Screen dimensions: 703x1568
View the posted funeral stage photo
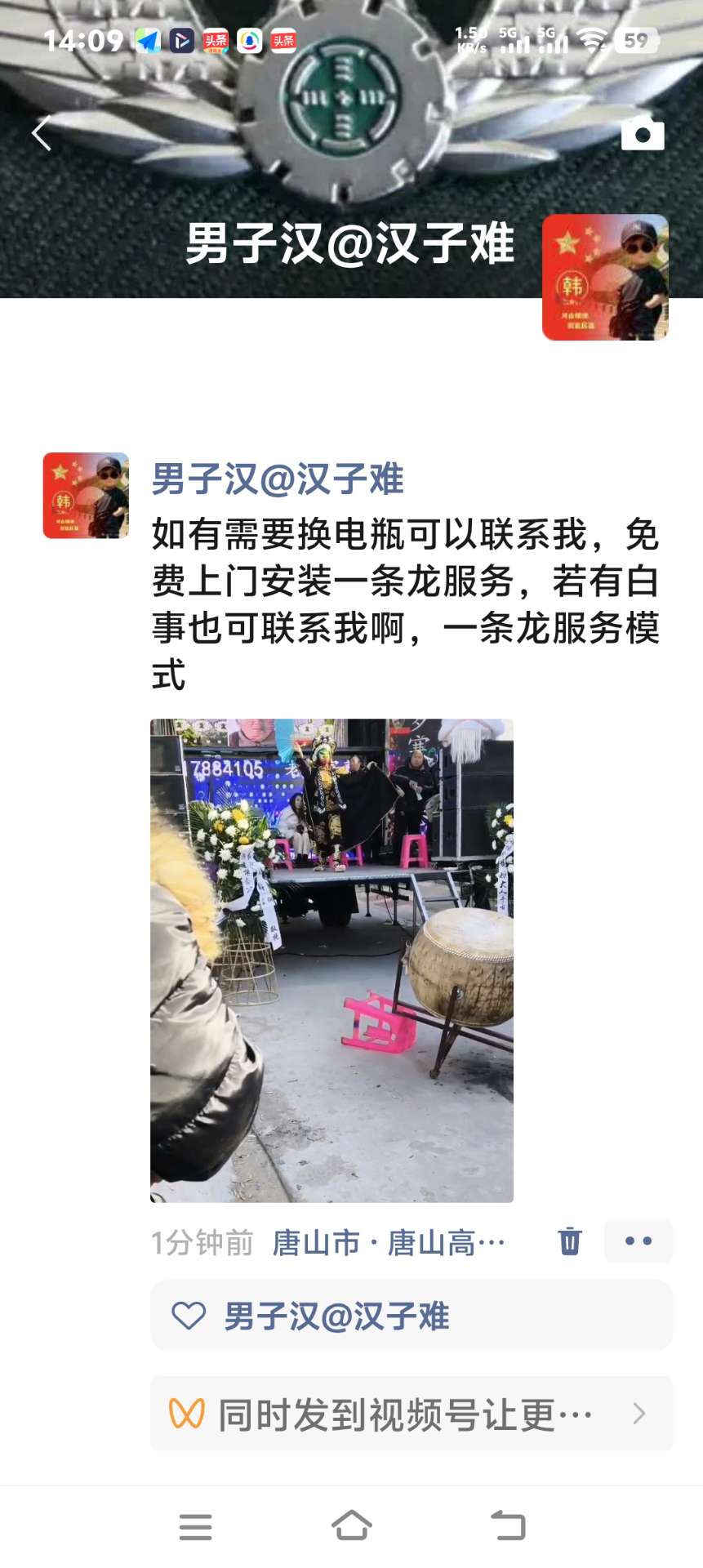[x=331, y=960]
